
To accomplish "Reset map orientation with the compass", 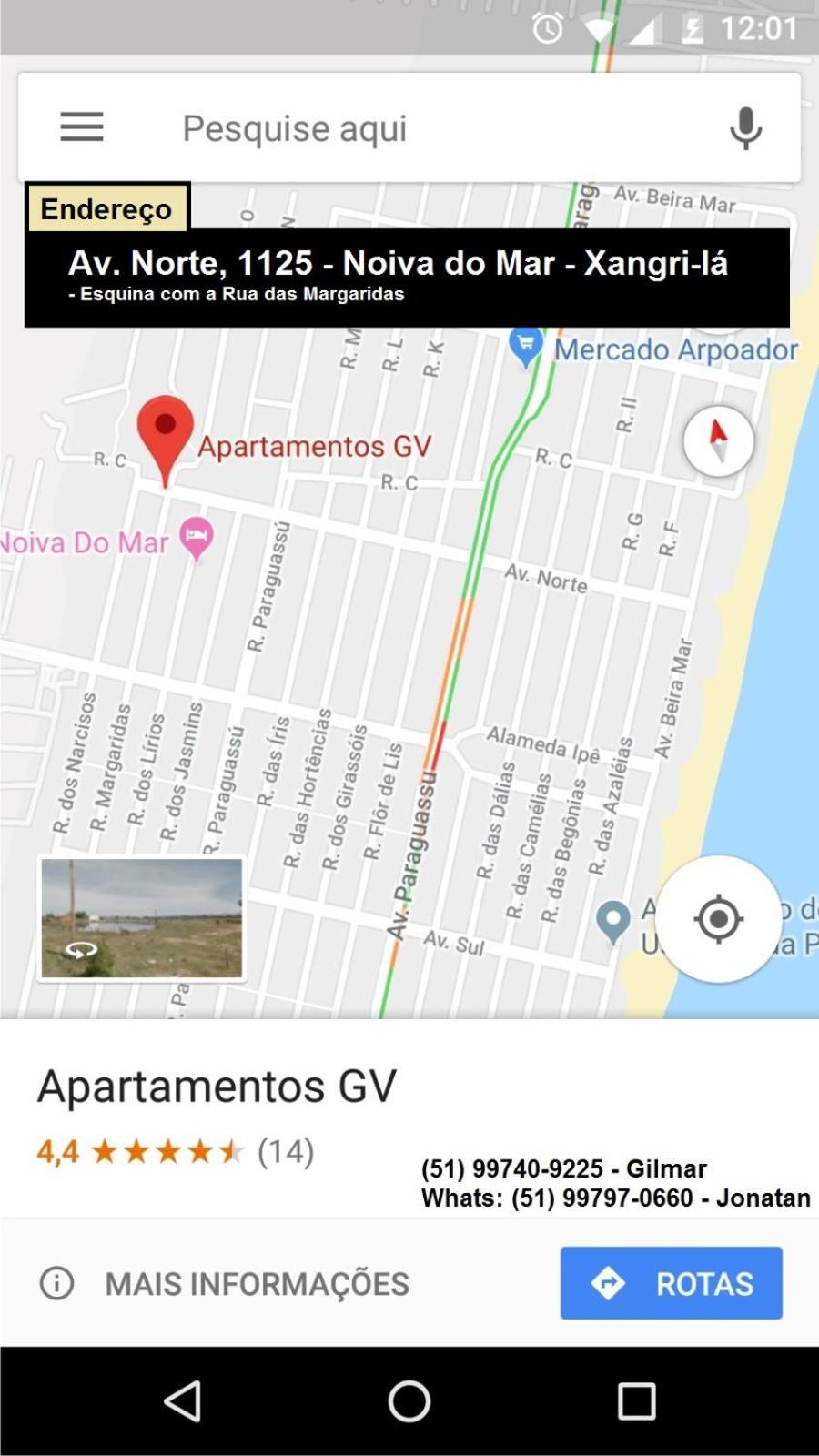I will [x=719, y=440].
